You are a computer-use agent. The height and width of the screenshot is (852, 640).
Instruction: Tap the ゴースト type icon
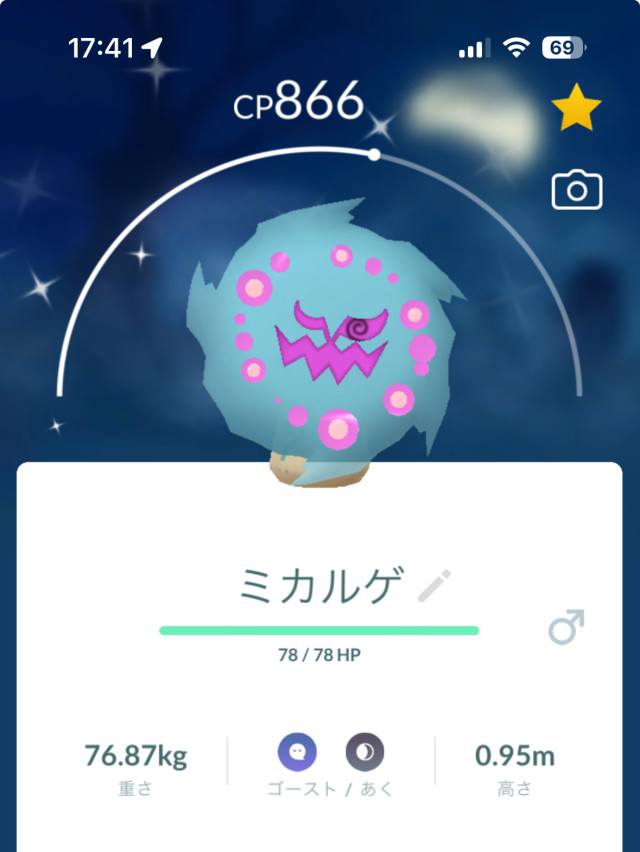click(x=297, y=751)
